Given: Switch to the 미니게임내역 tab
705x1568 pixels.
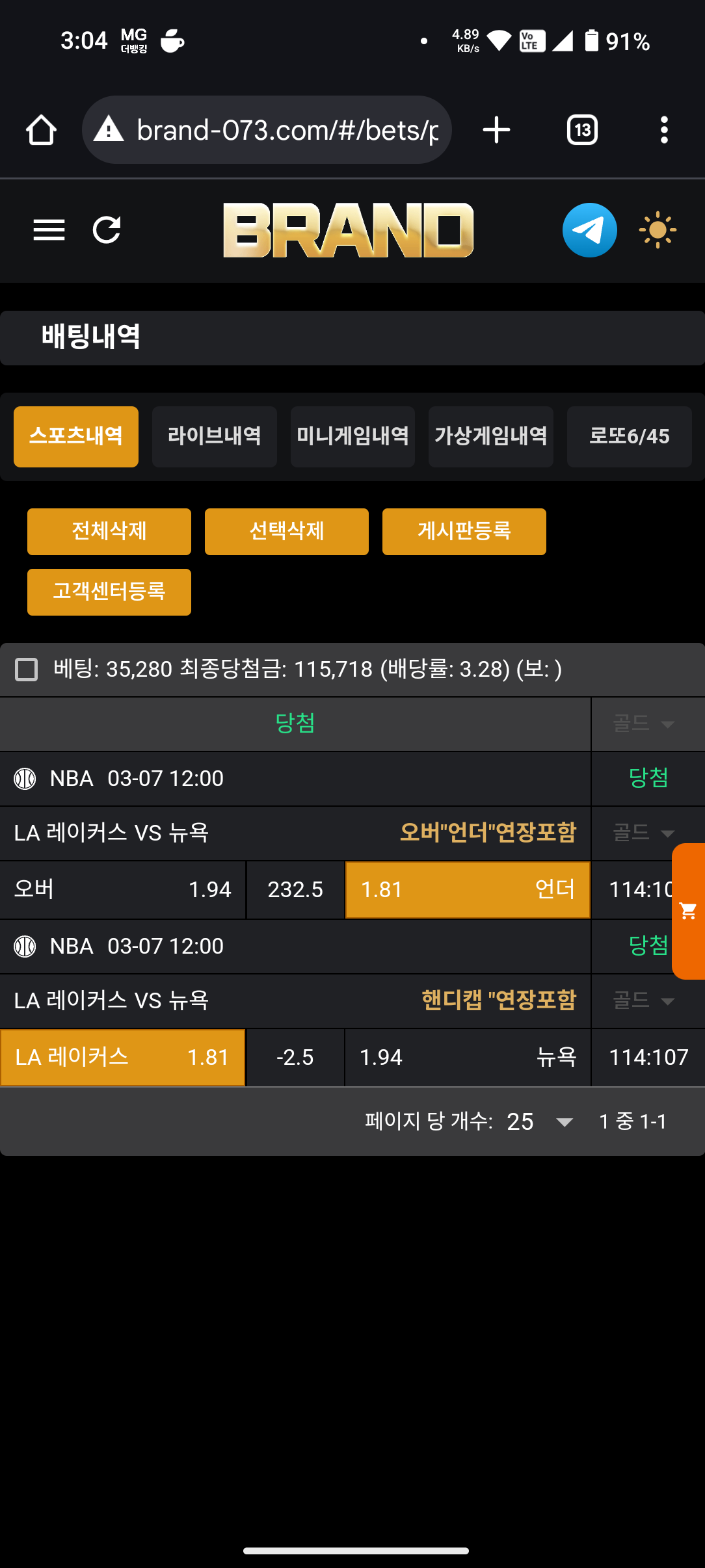Looking at the screenshot, I should (x=352, y=436).
